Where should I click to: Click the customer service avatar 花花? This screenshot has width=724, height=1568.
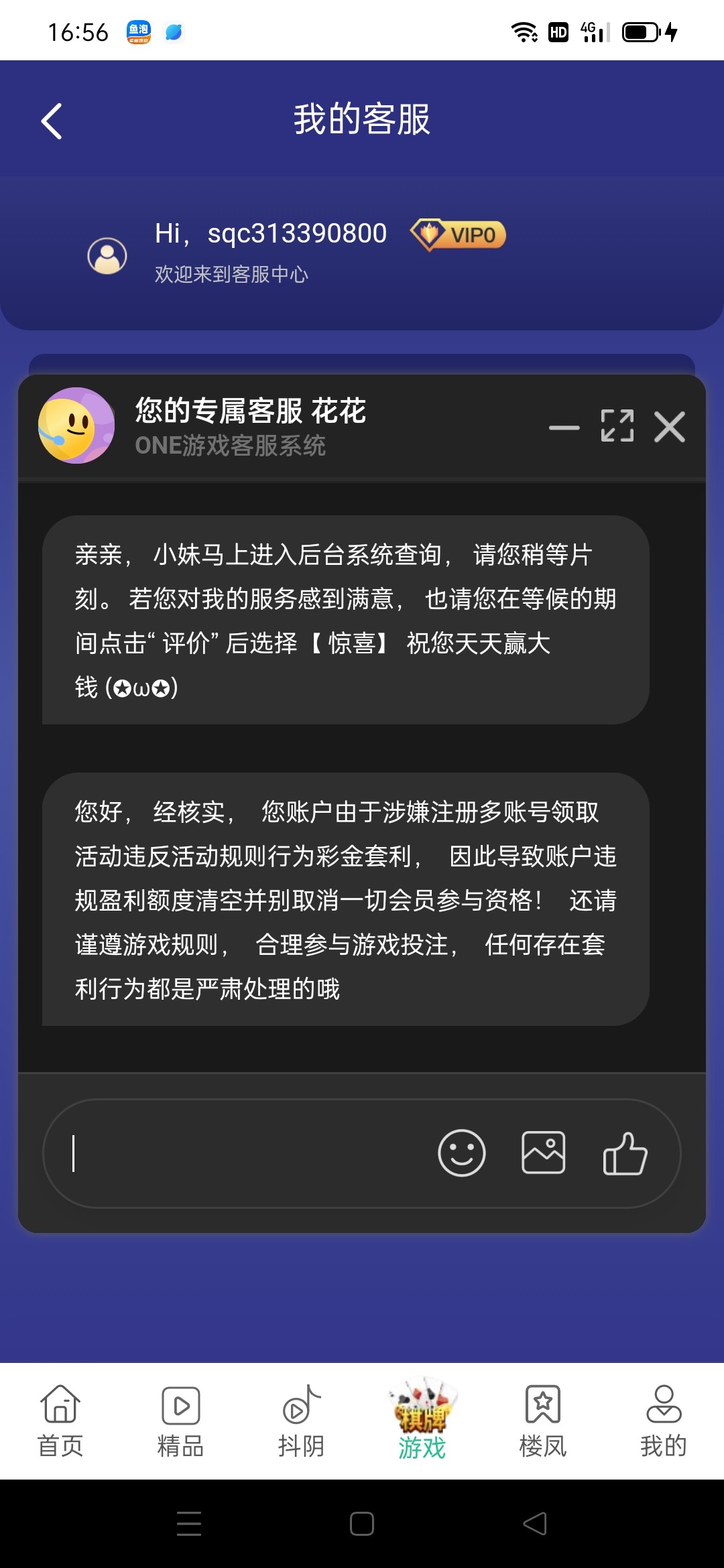[76, 425]
